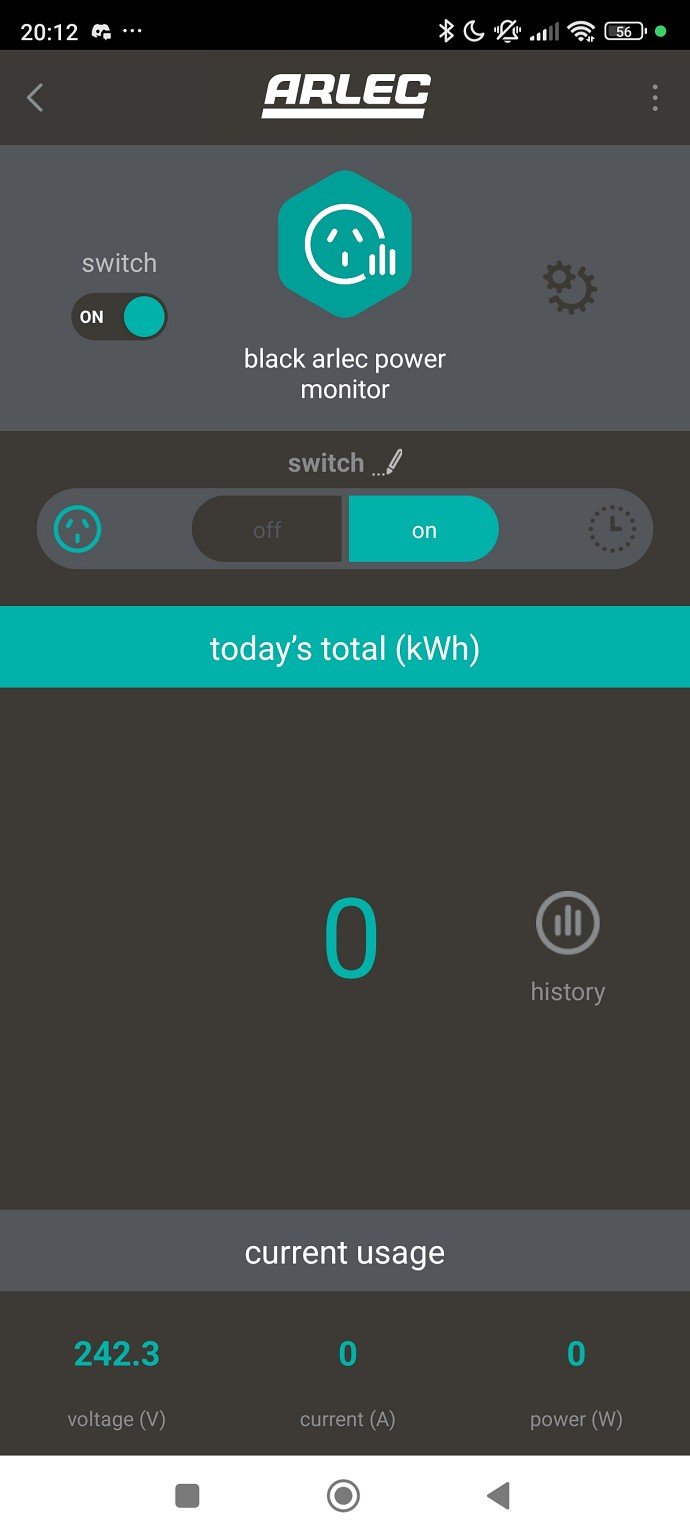This screenshot has width=690, height=1536.
Task: Open device settings gear icon
Action: pyautogui.click(x=570, y=288)
